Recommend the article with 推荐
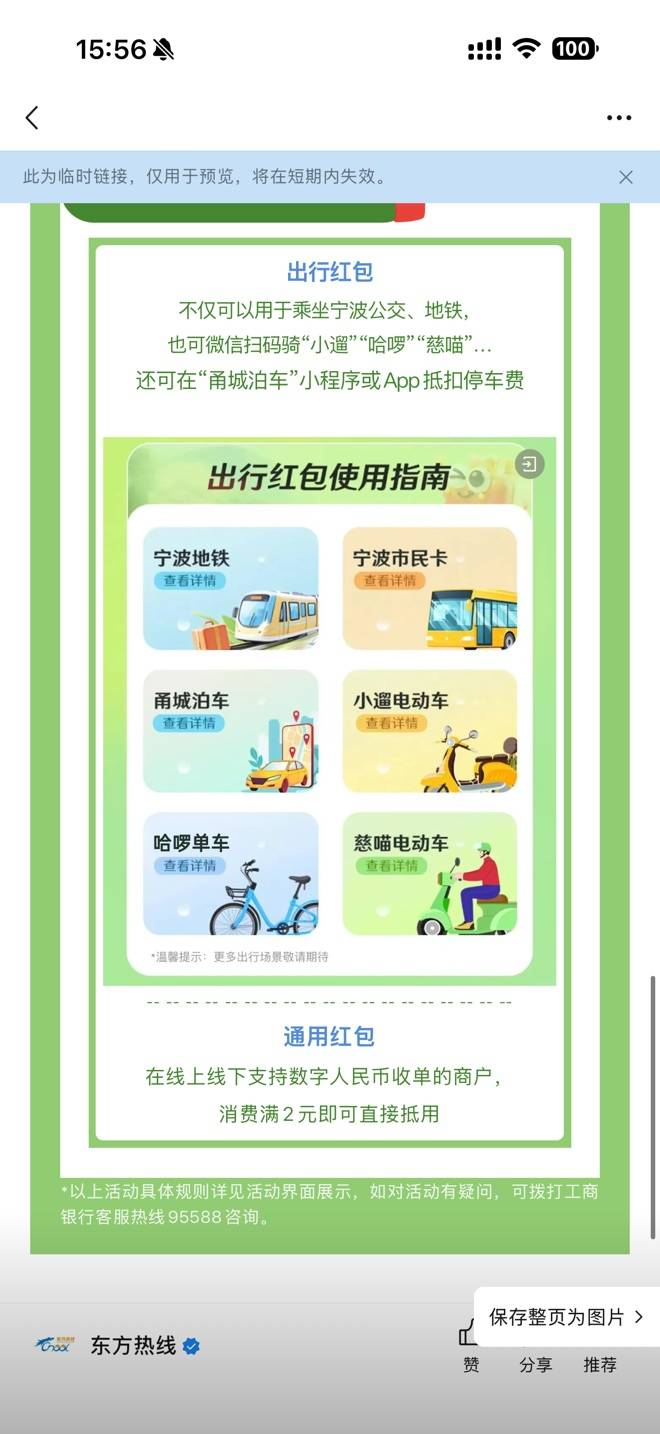Viewport: 660px width, 1434px height. [599, 1364]
